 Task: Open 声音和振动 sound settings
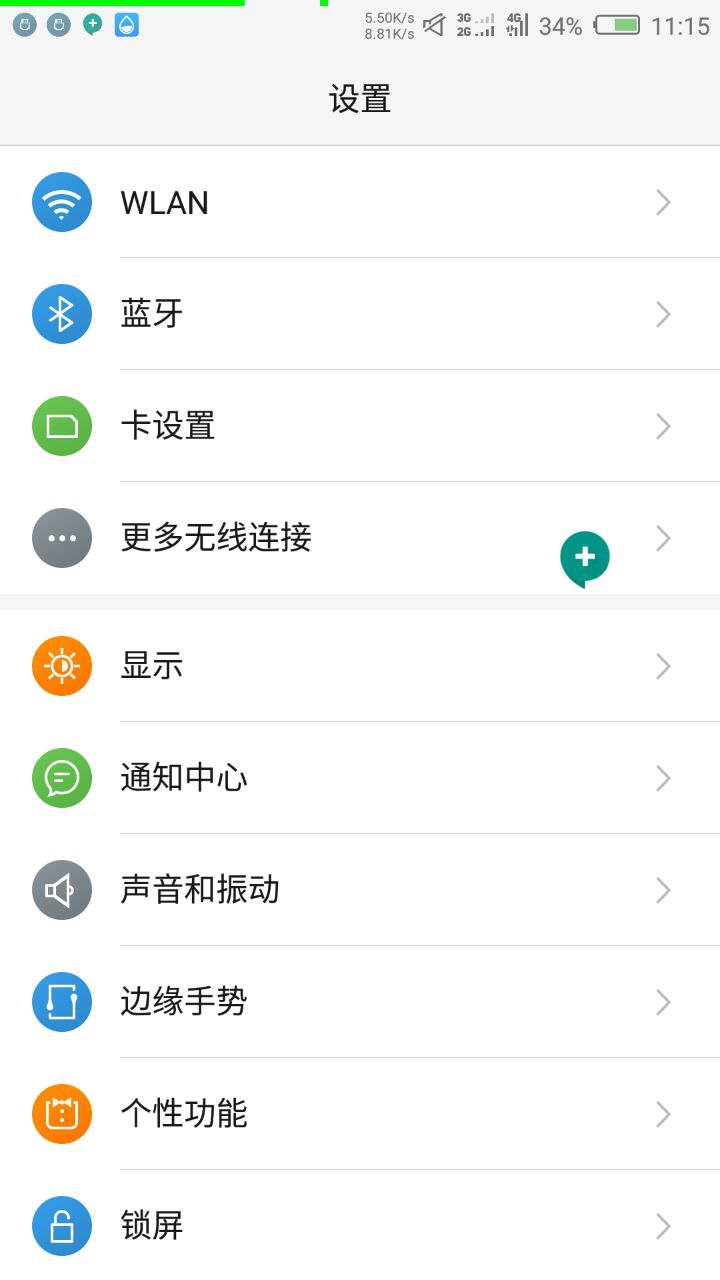(x=360, y=890)
